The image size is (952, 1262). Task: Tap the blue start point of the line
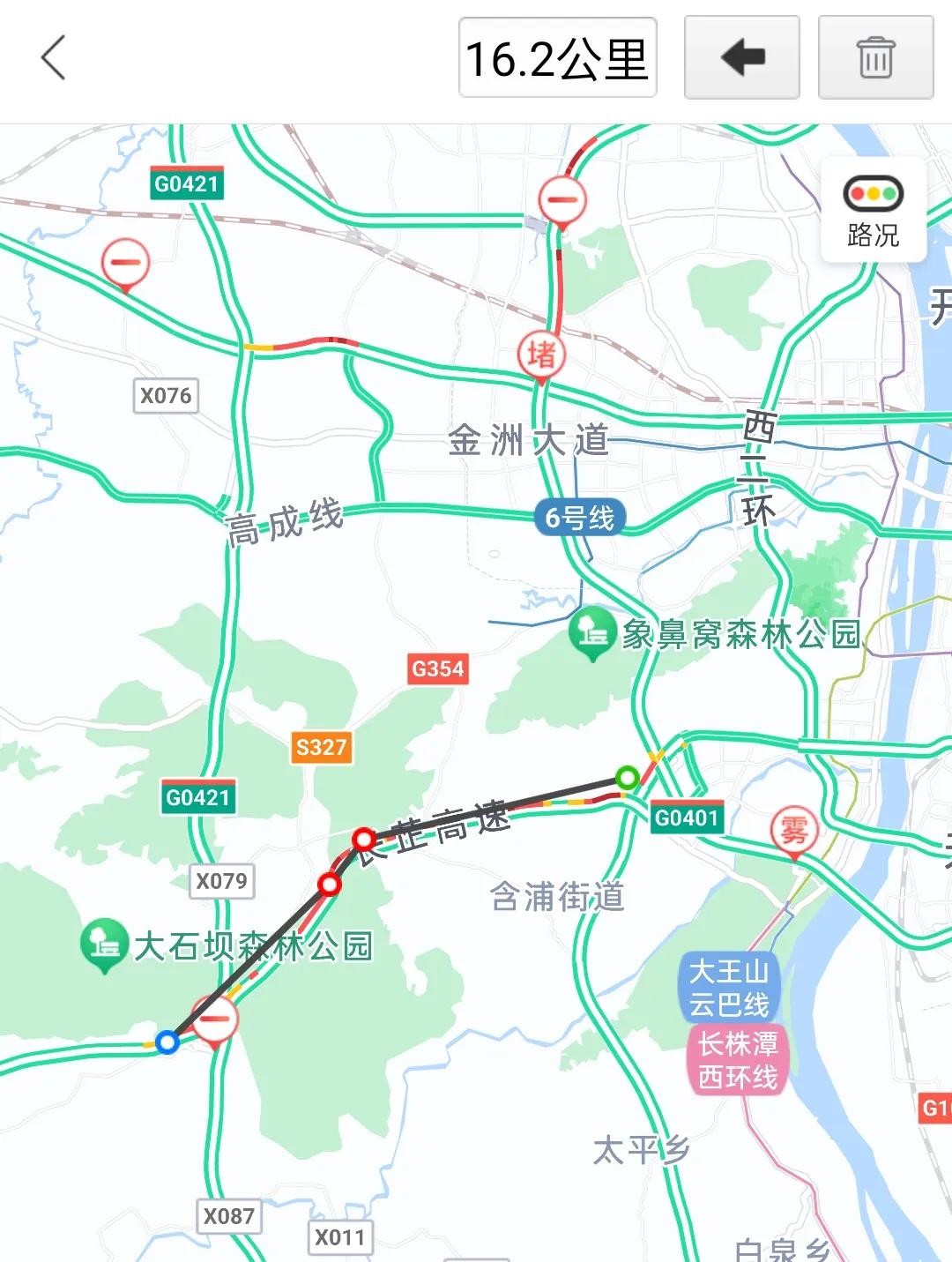(167, 1042)
